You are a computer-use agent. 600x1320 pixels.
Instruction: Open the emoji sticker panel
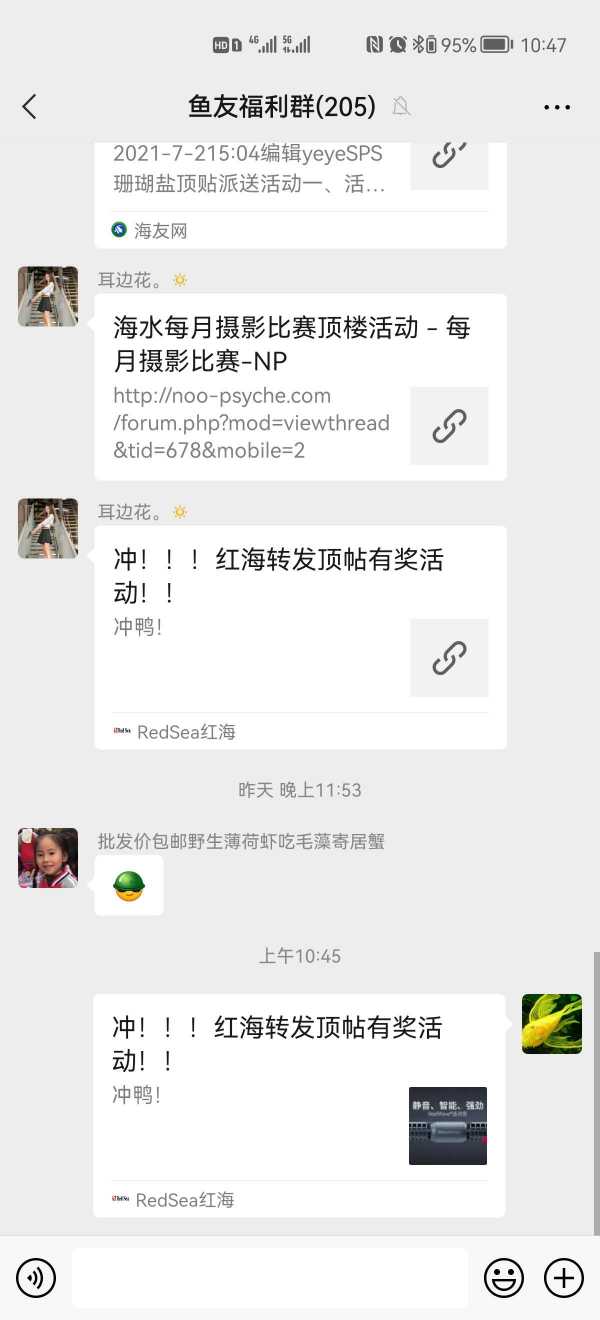coord(504,1278)
